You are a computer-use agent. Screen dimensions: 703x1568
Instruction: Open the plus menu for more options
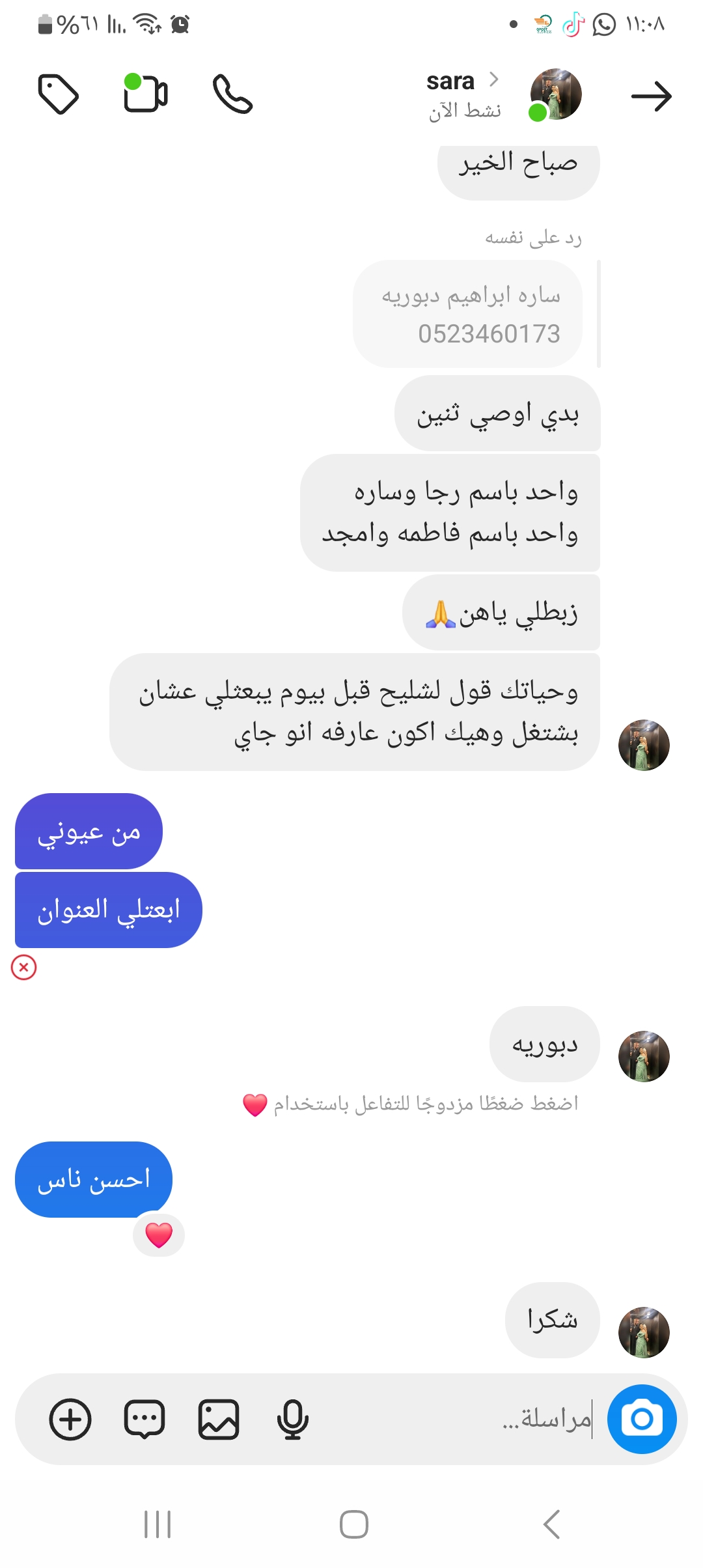click(x=70, y=1418)
